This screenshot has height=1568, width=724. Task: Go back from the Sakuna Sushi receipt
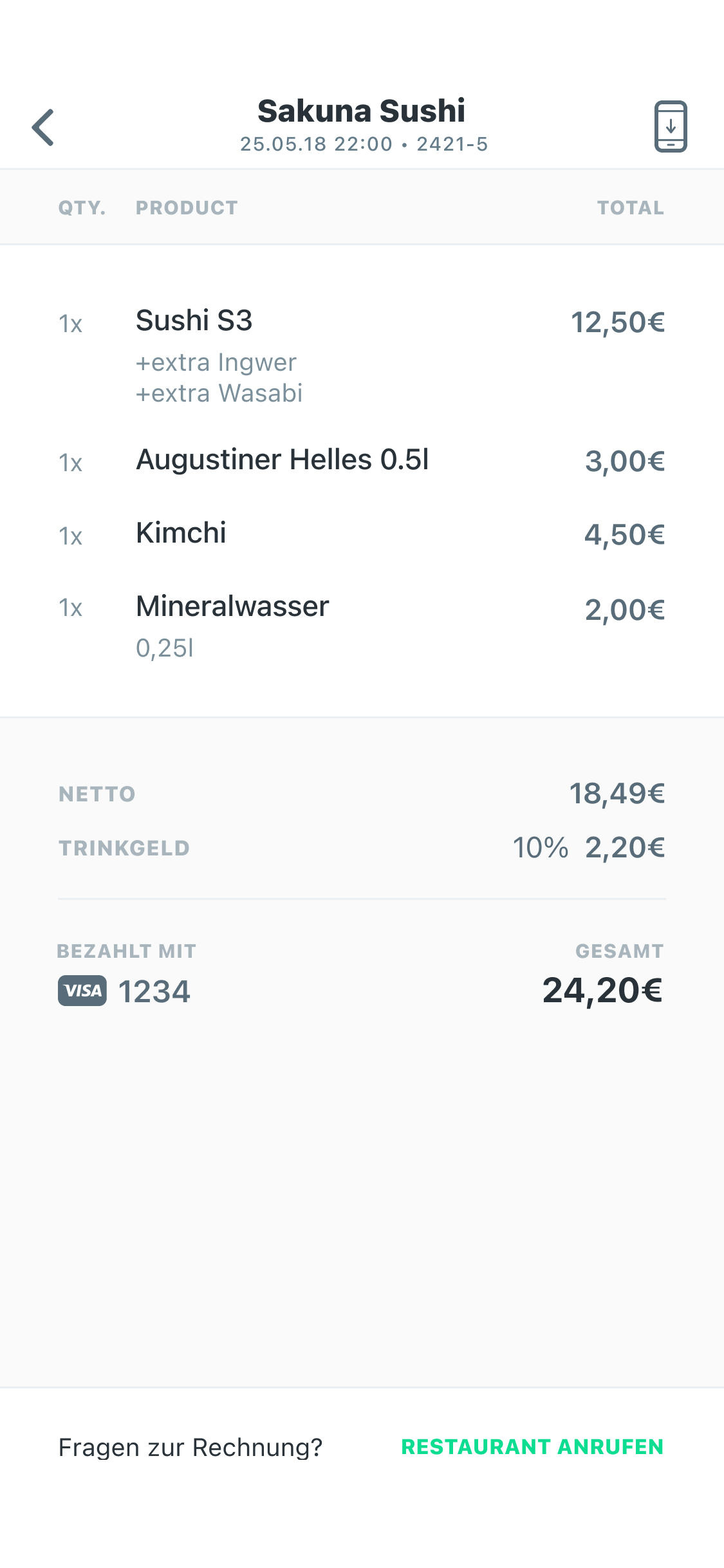(43, 127)
